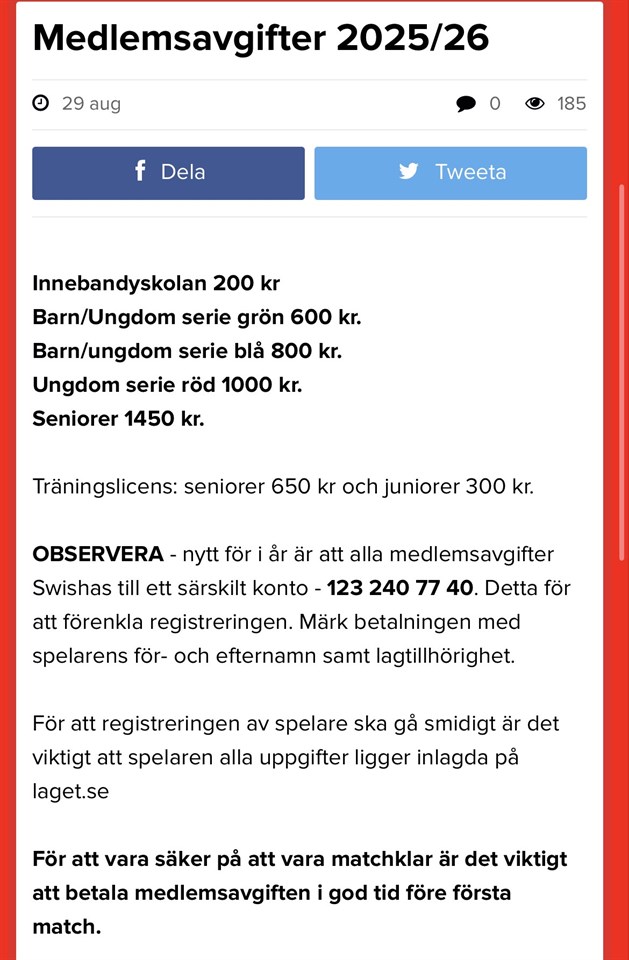Tweet this post with Tweeta
Viewport: 629px width, 960px height.
point(450,173)
